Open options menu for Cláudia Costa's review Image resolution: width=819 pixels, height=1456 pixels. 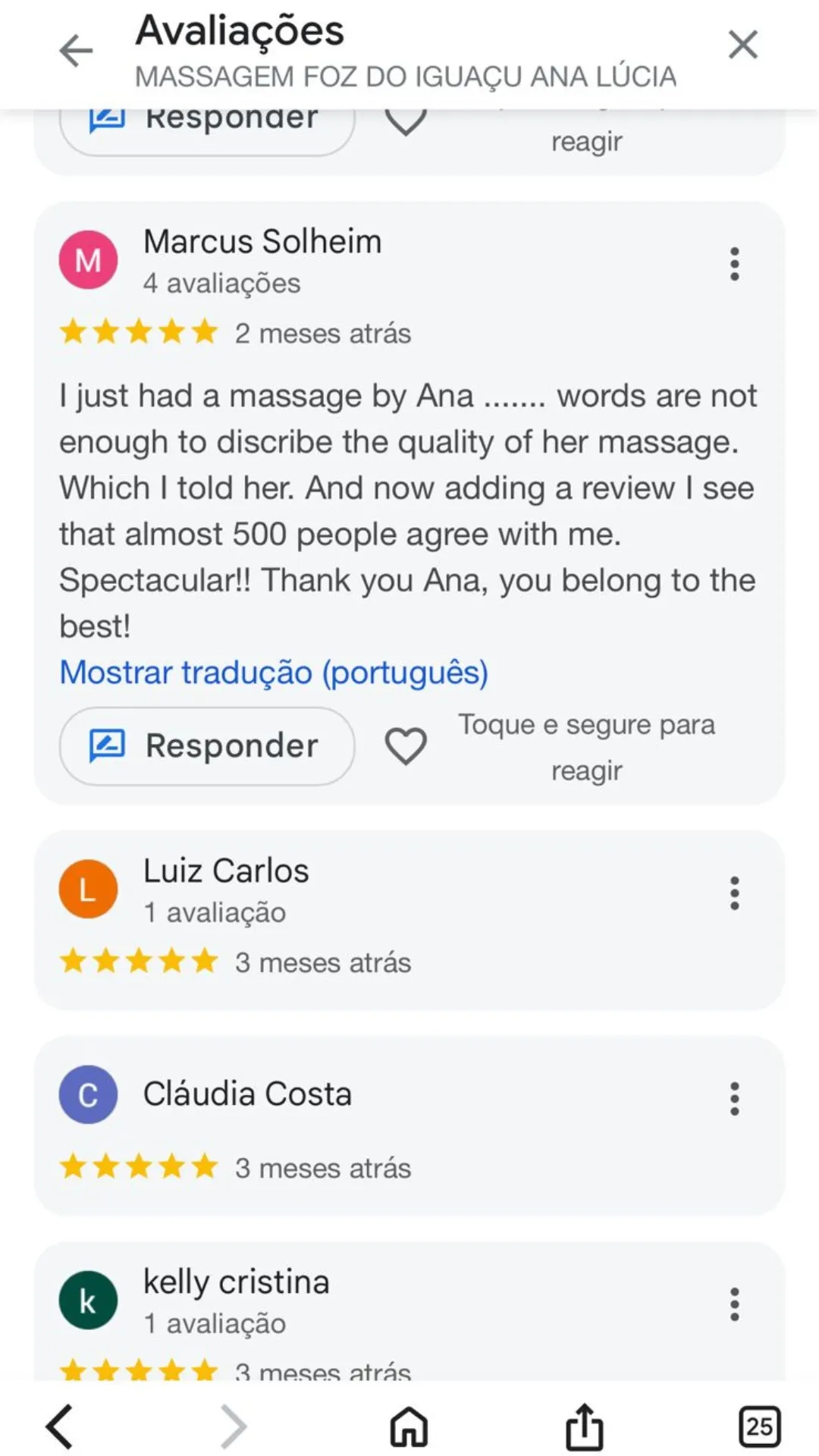point(734,1098)
